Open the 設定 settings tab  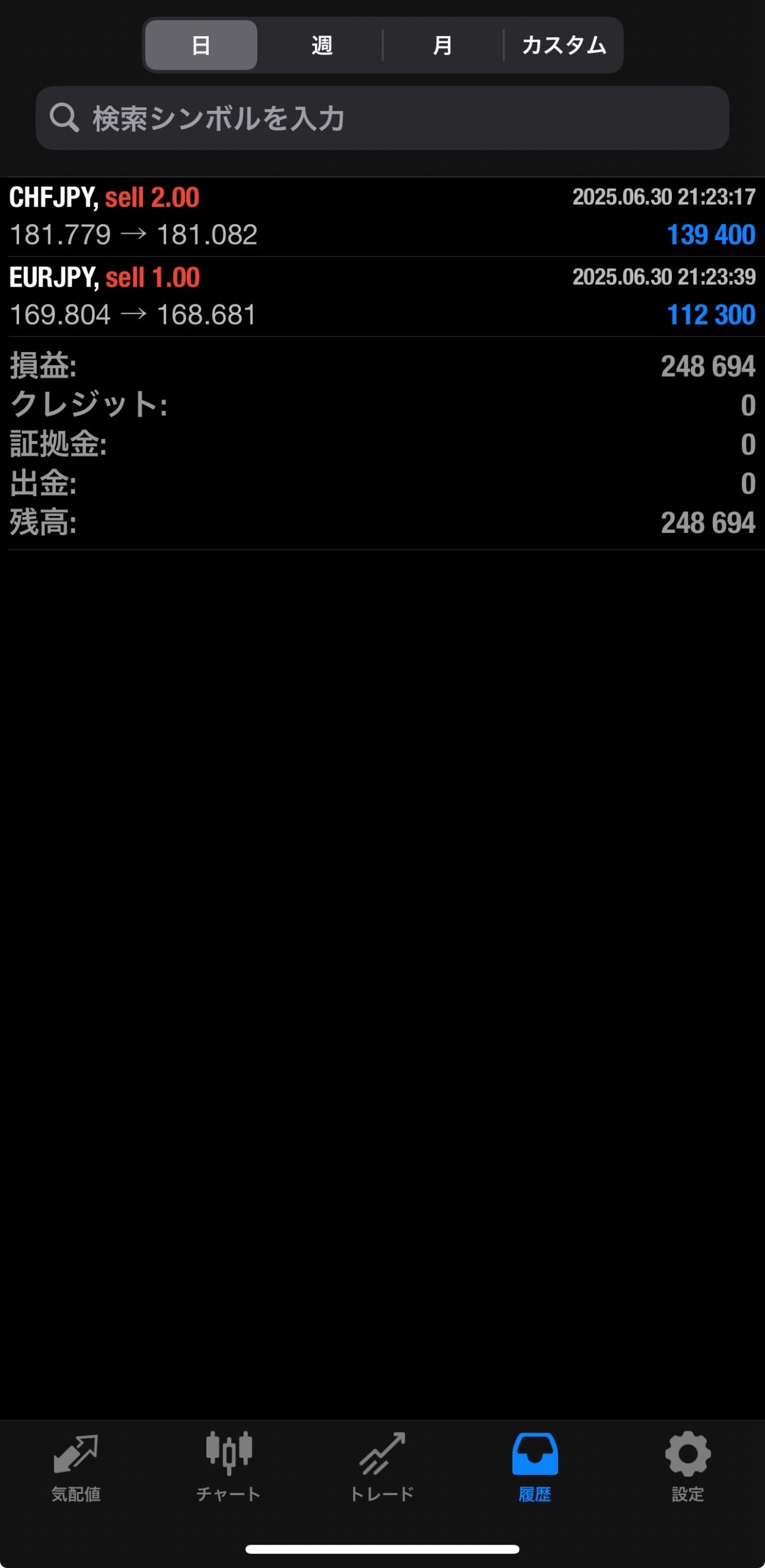pyautogui.click(x=687, y=1467)
